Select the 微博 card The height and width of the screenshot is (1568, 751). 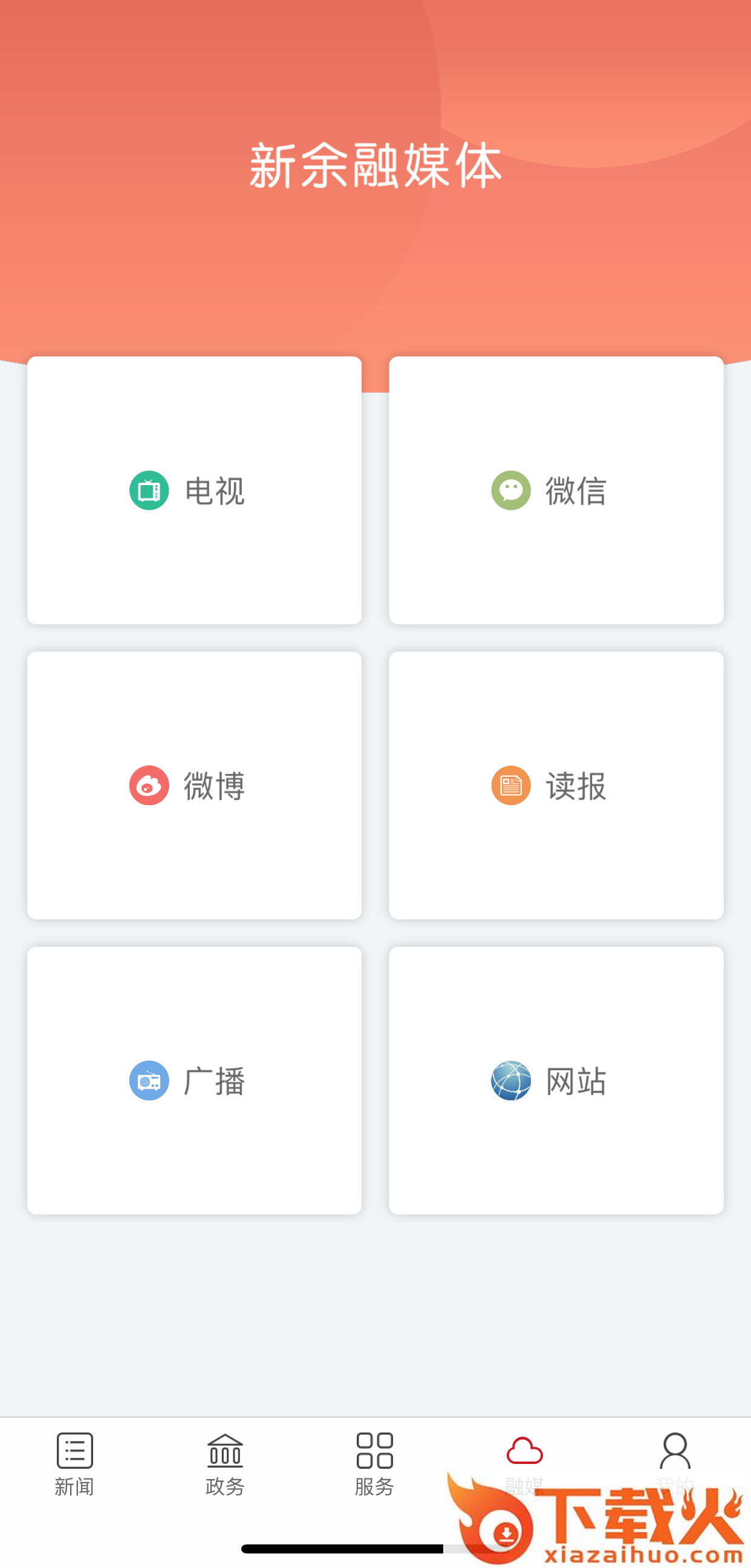[194, 785]
